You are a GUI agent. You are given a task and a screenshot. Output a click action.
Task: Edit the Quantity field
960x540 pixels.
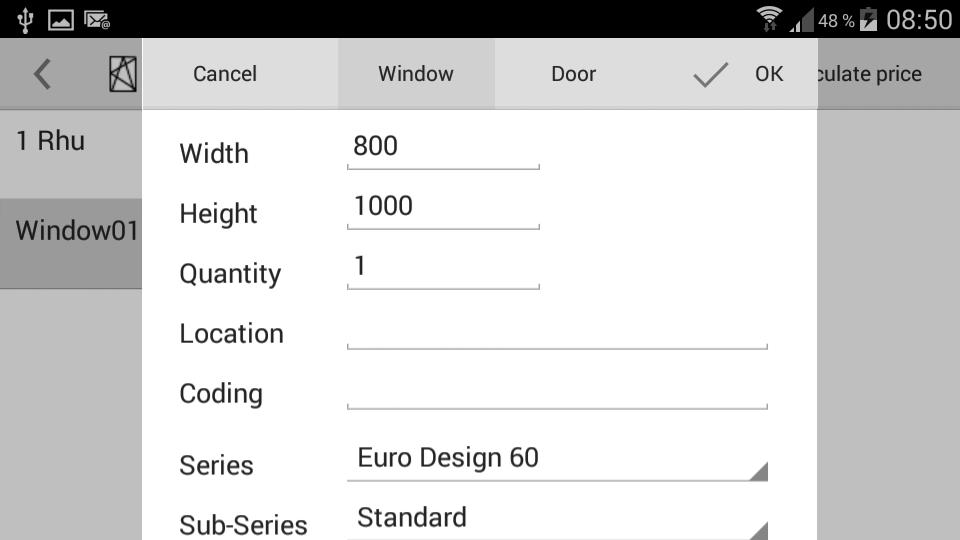click(443, 268)
